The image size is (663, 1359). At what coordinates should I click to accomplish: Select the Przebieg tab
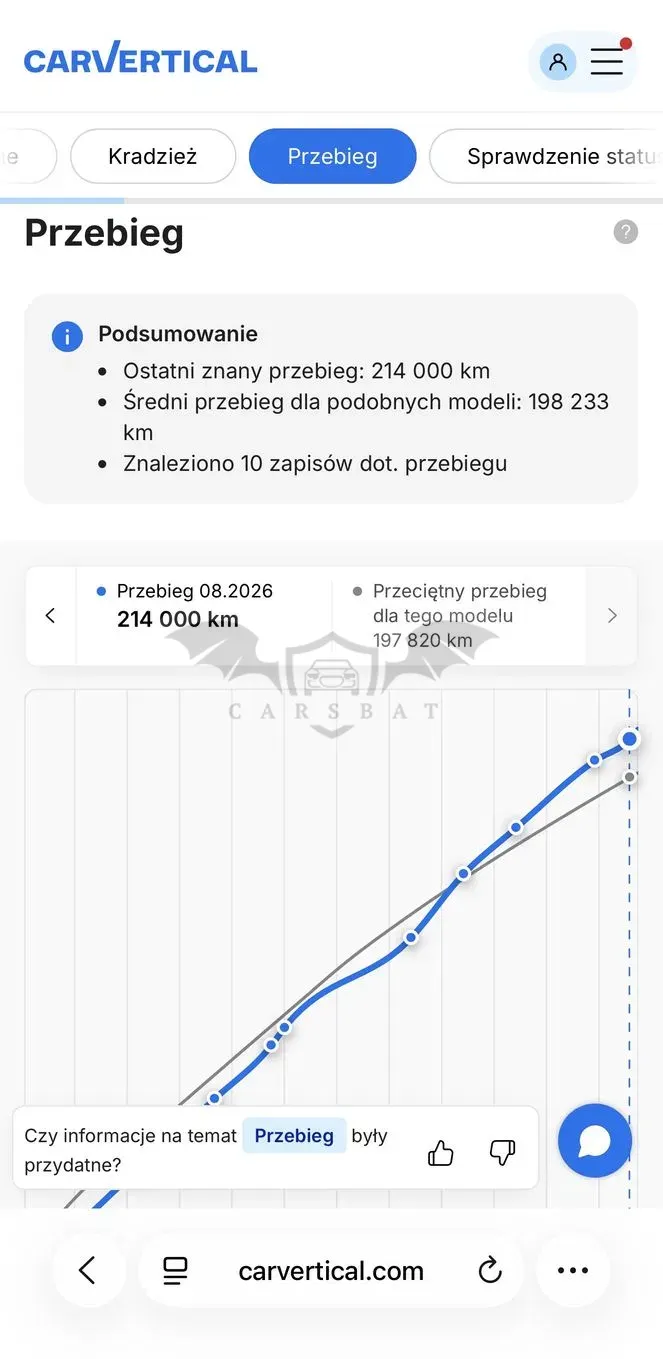tap(332, 156)
